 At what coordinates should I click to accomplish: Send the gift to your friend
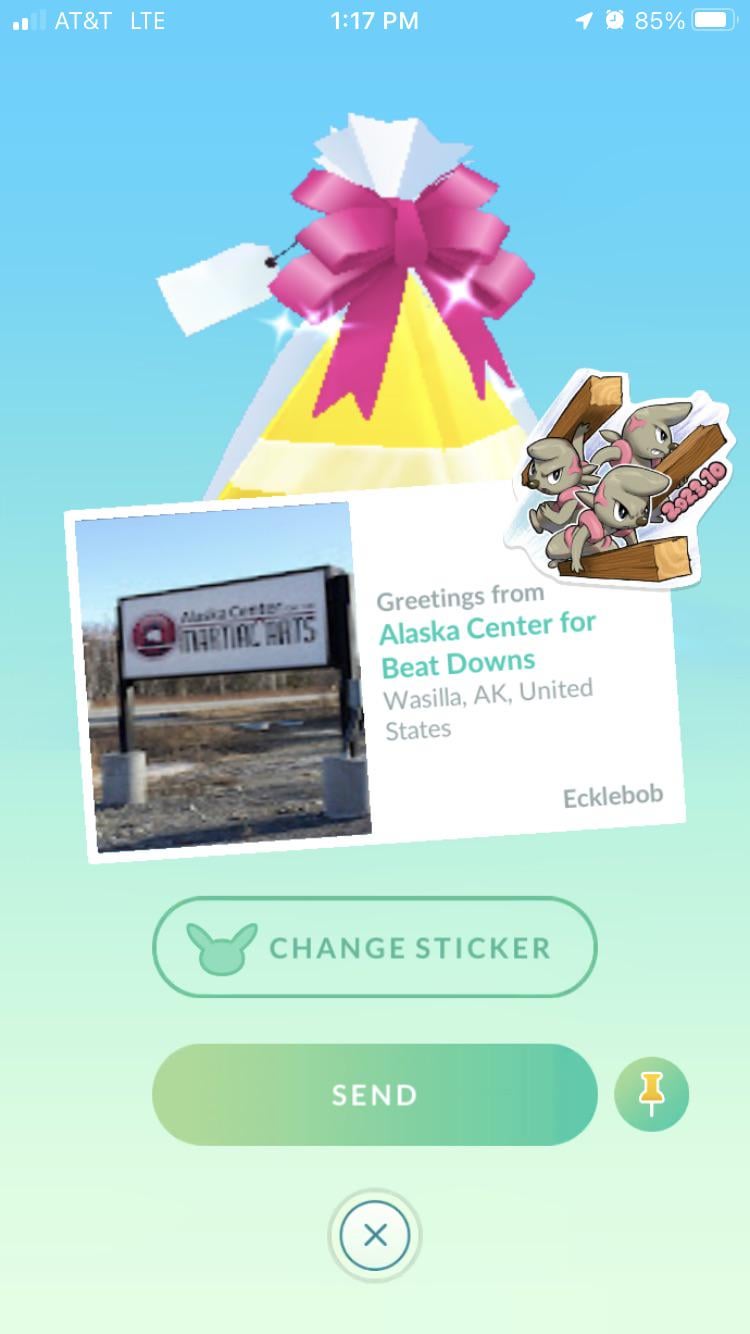374,1095
